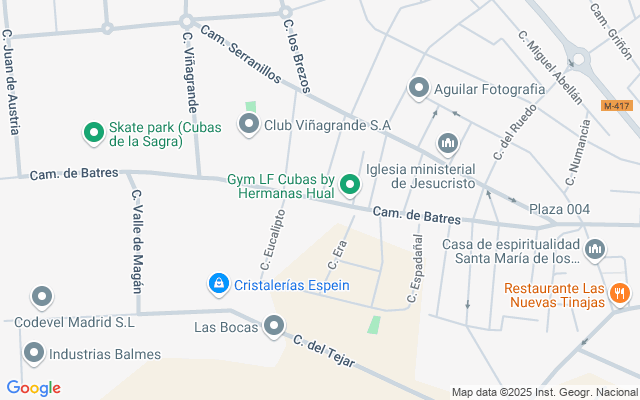Tap the Aguilar Fotografía map pin
The width and height of the screenshot is (640, 400).
coord(419,89)
